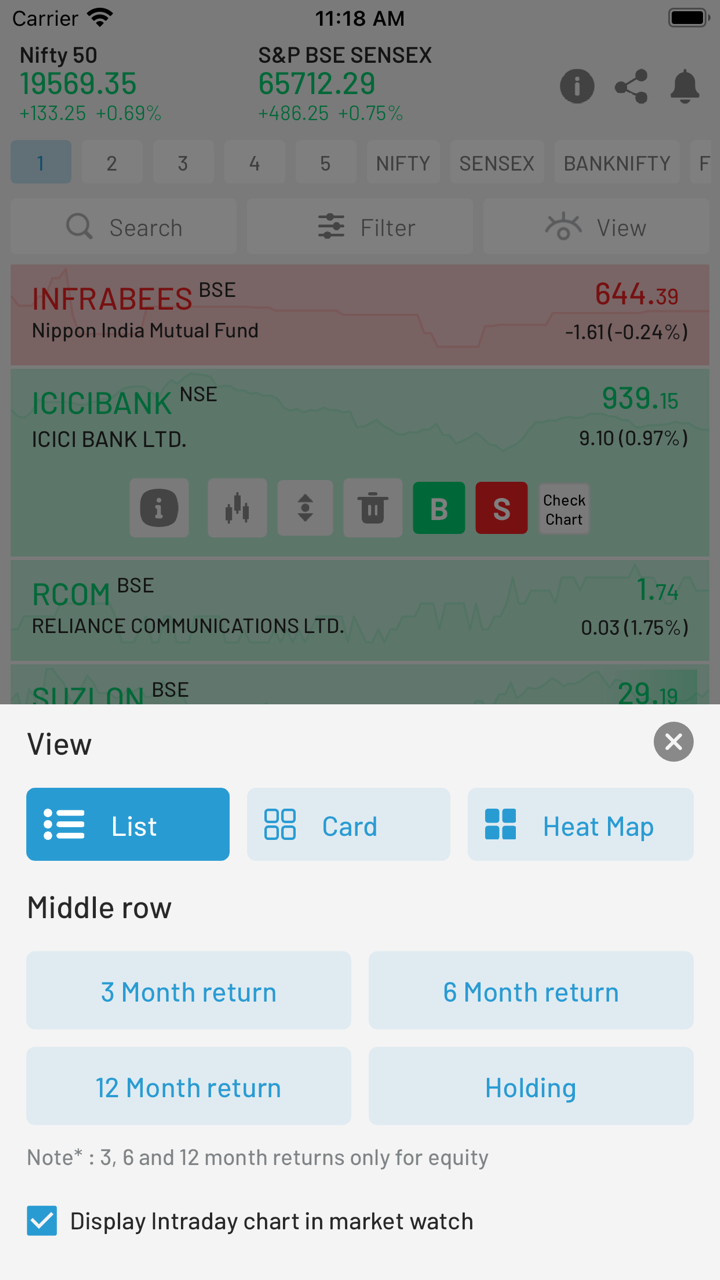Switch to Heat Map view

coord(580,825)
